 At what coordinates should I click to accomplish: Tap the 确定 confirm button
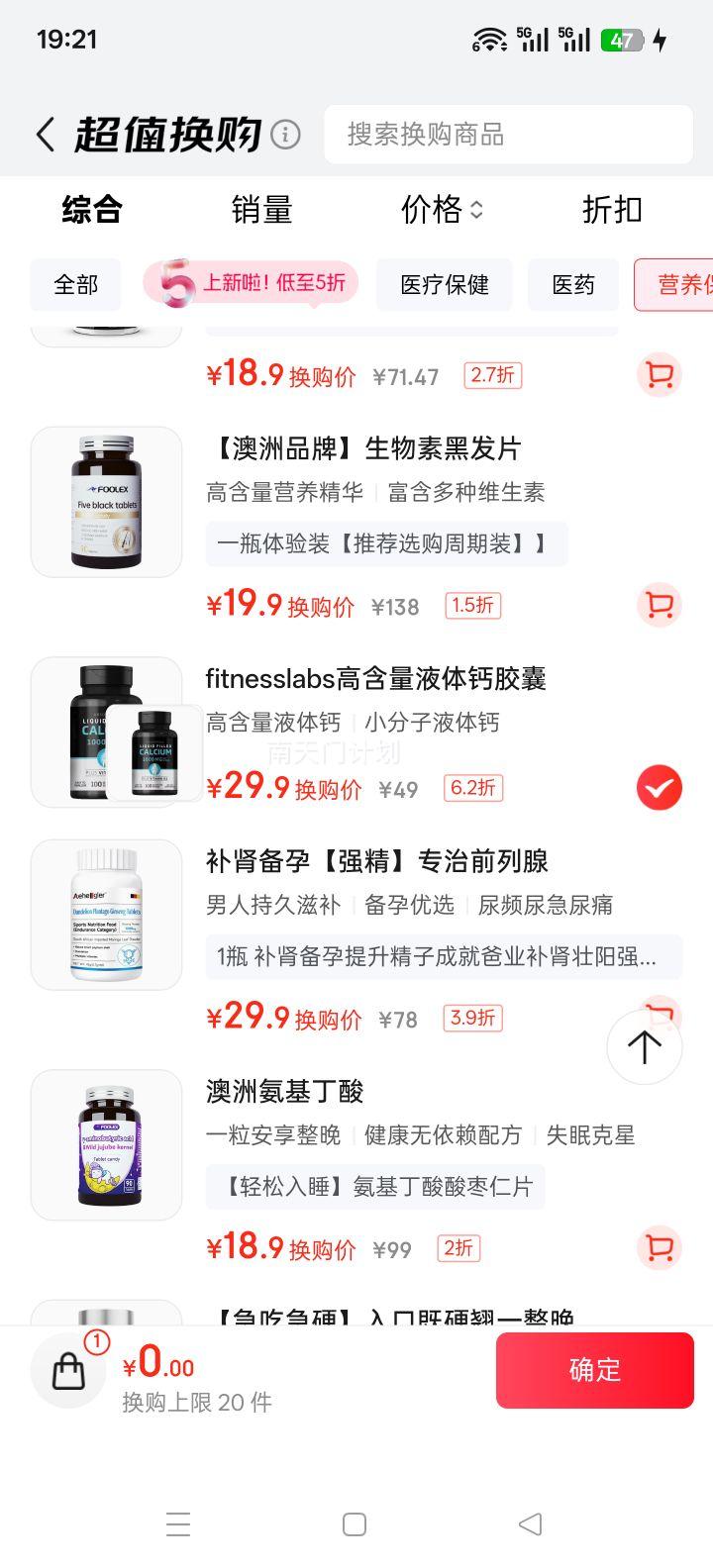point(594,1370)
